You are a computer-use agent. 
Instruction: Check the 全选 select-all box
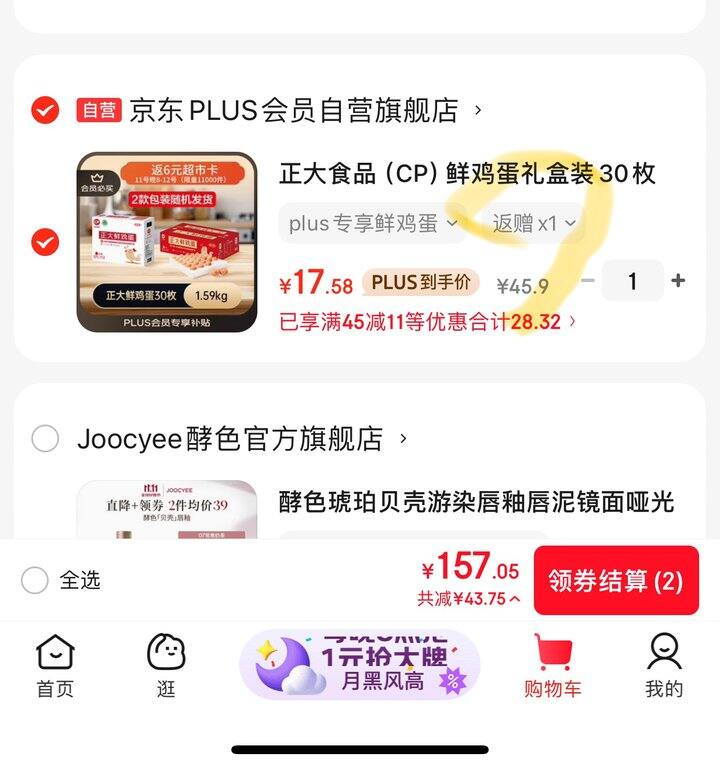pyautogui.click(x=35, y=580)
